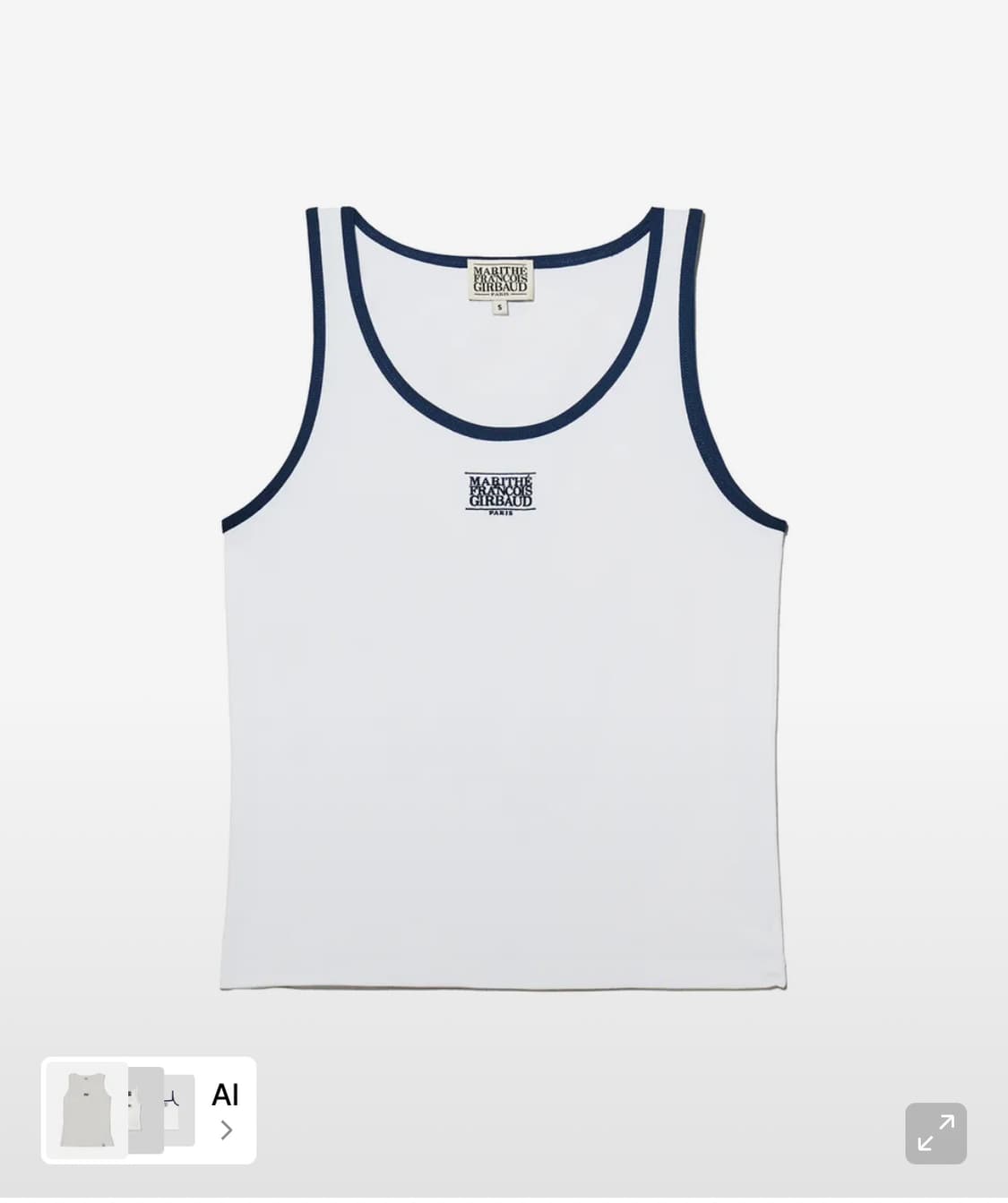Expand the AI thumbnail stack with chevron
This screenshot has height=1203, width=1008.
coord(226,1130)
